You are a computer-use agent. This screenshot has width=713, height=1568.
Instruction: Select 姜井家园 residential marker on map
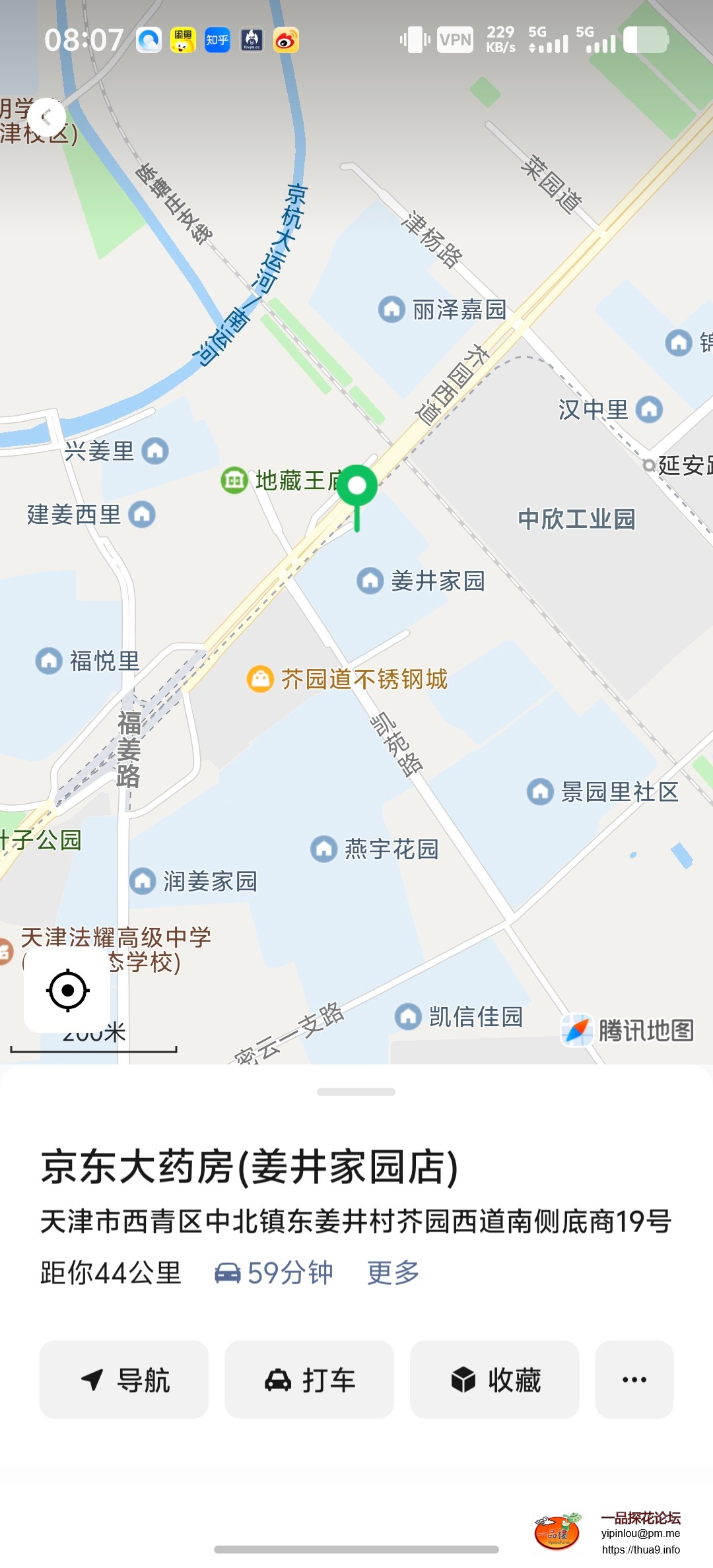[x=370, y=581]
